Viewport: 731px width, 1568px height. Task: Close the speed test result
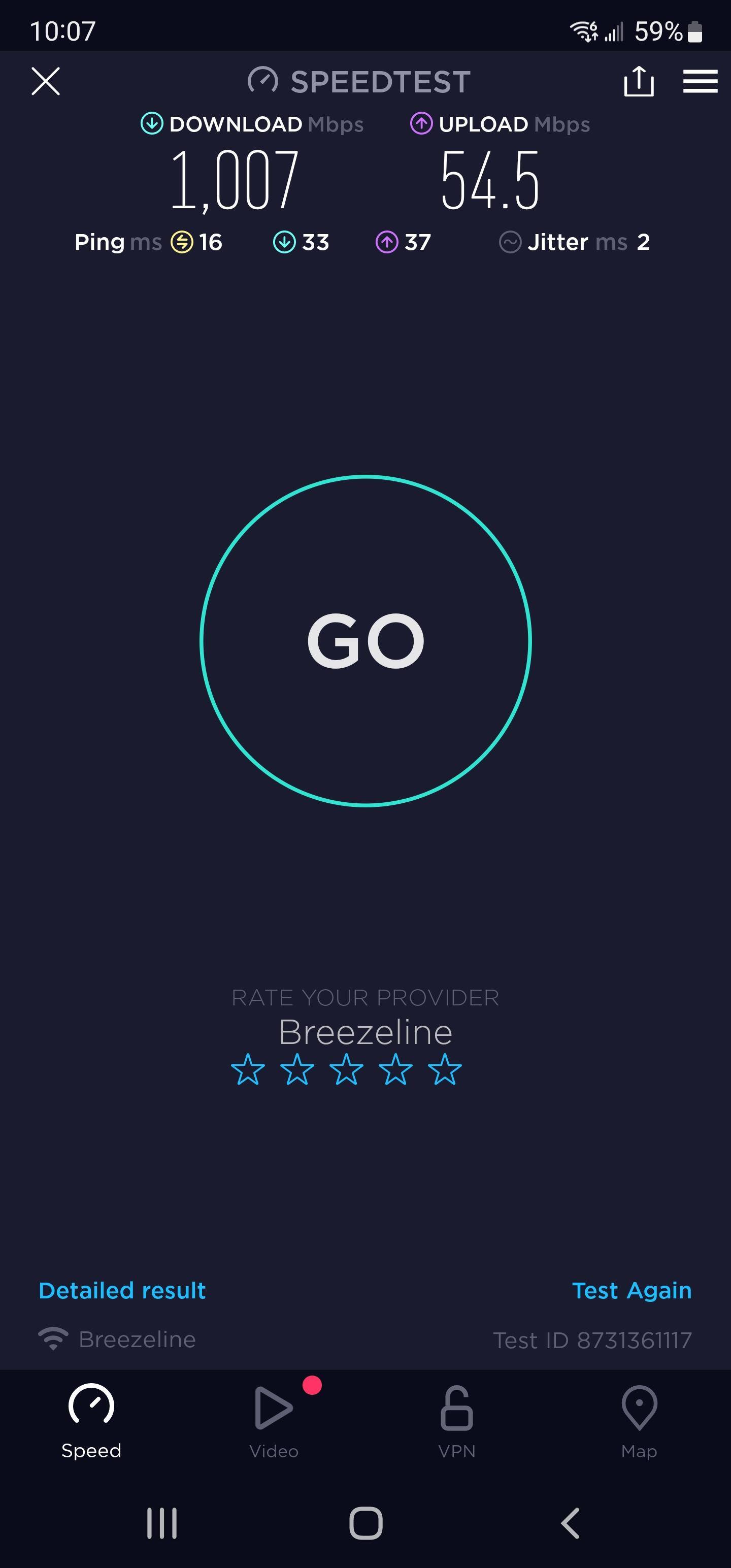(46, 82)
